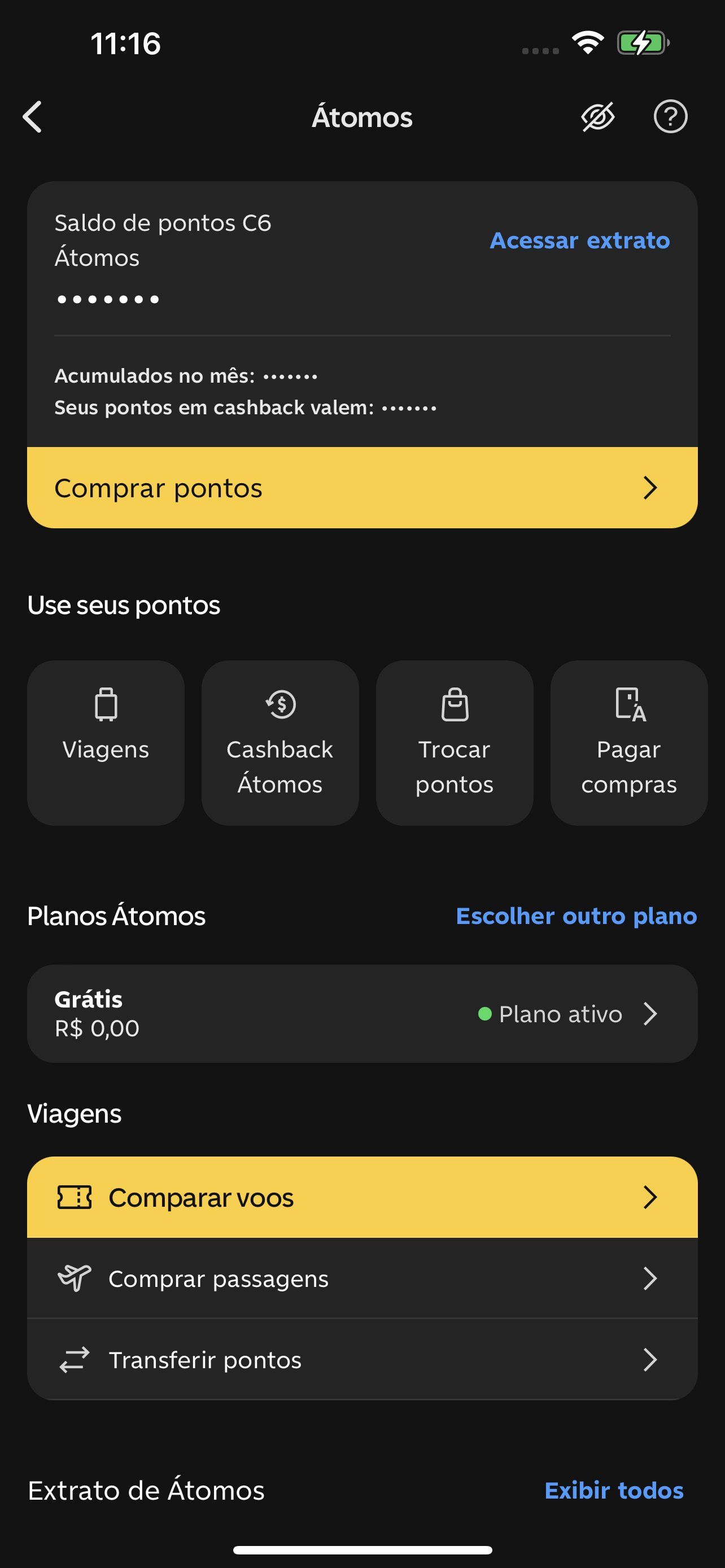Screen dimensions: 725x1568
Task: Choose the Pagar compras card
Action: pos(629,743)
